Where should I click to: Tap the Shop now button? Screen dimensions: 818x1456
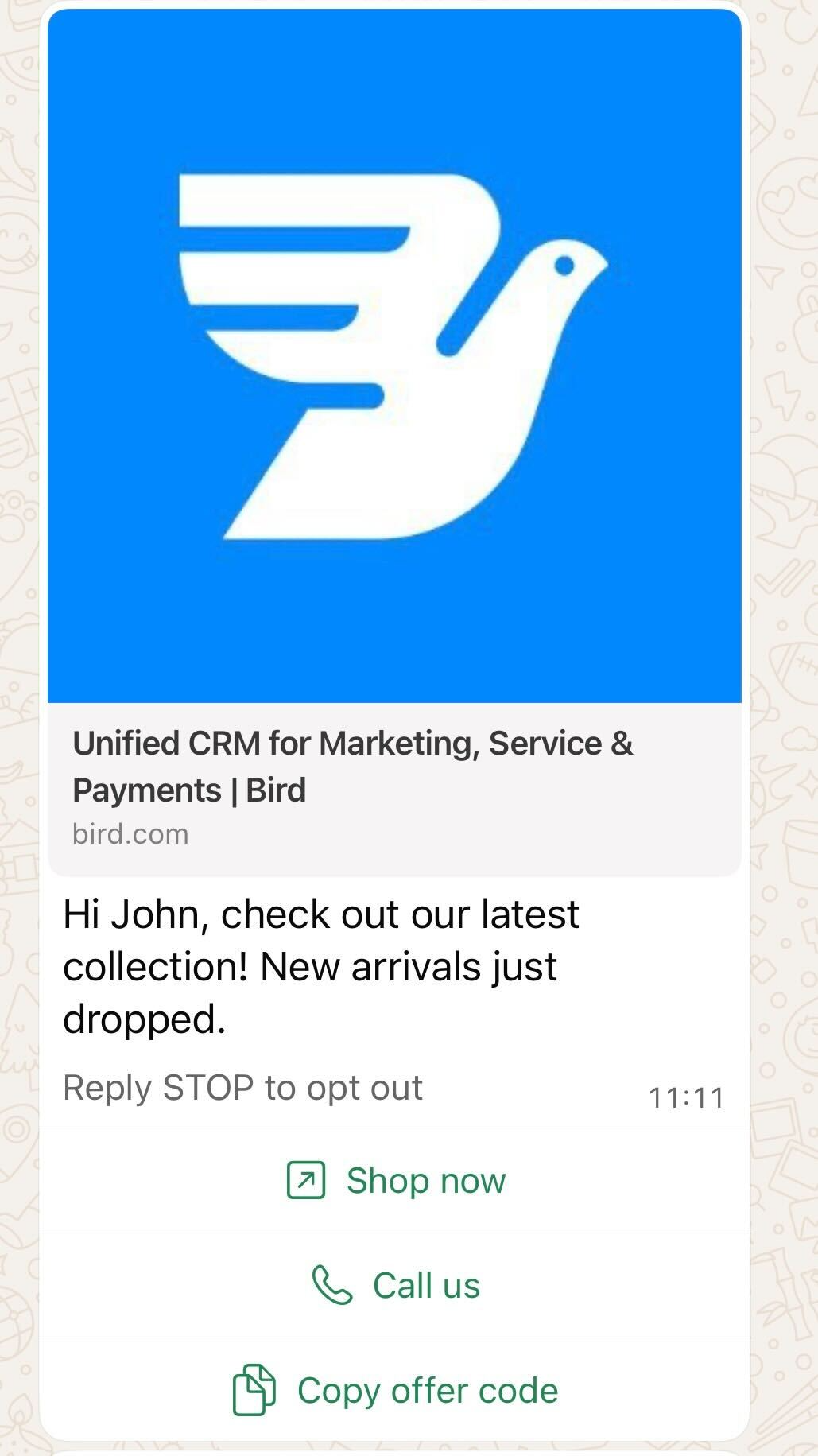395,1181
